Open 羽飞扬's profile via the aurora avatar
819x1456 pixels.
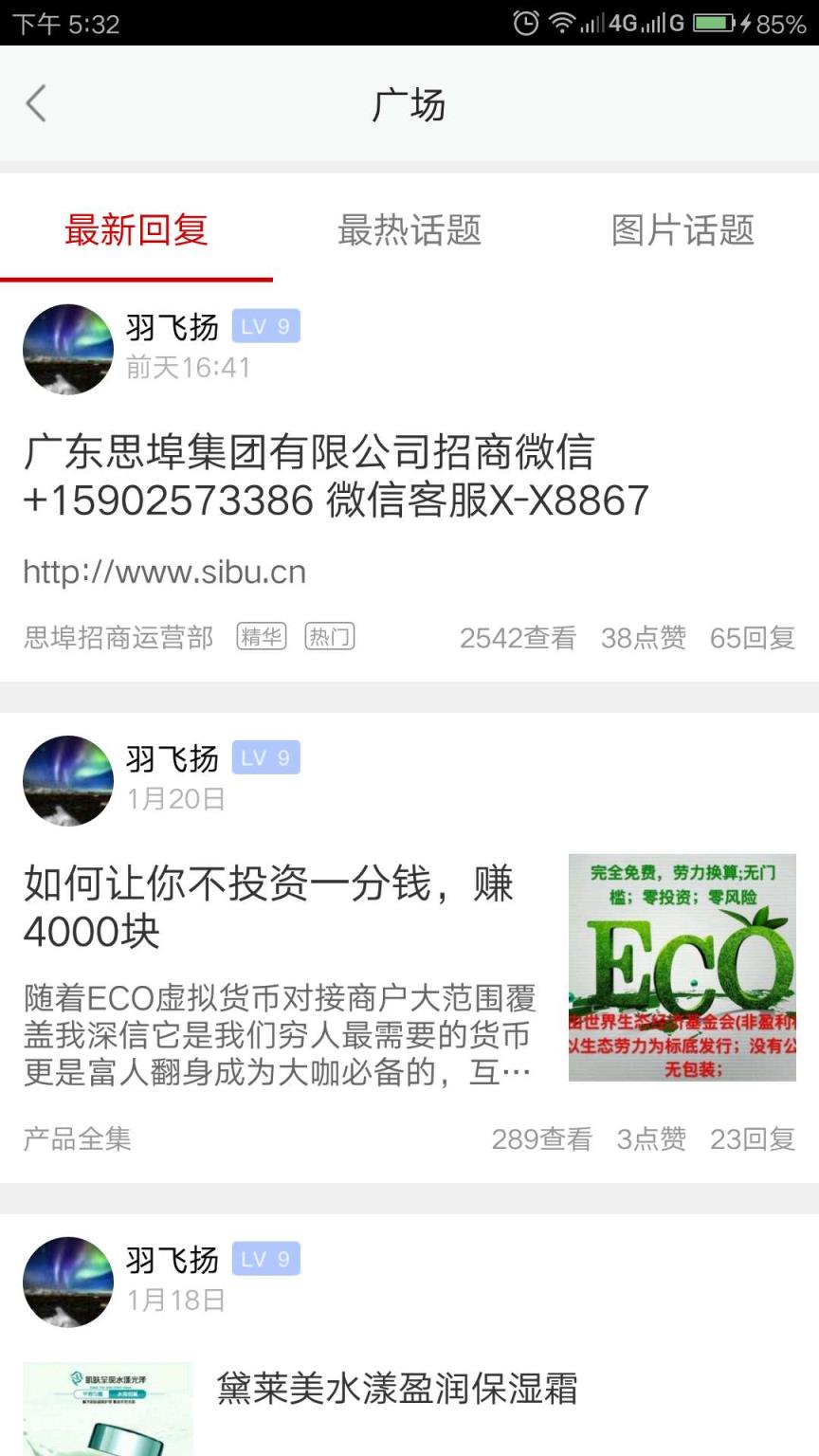click(67, 349)
